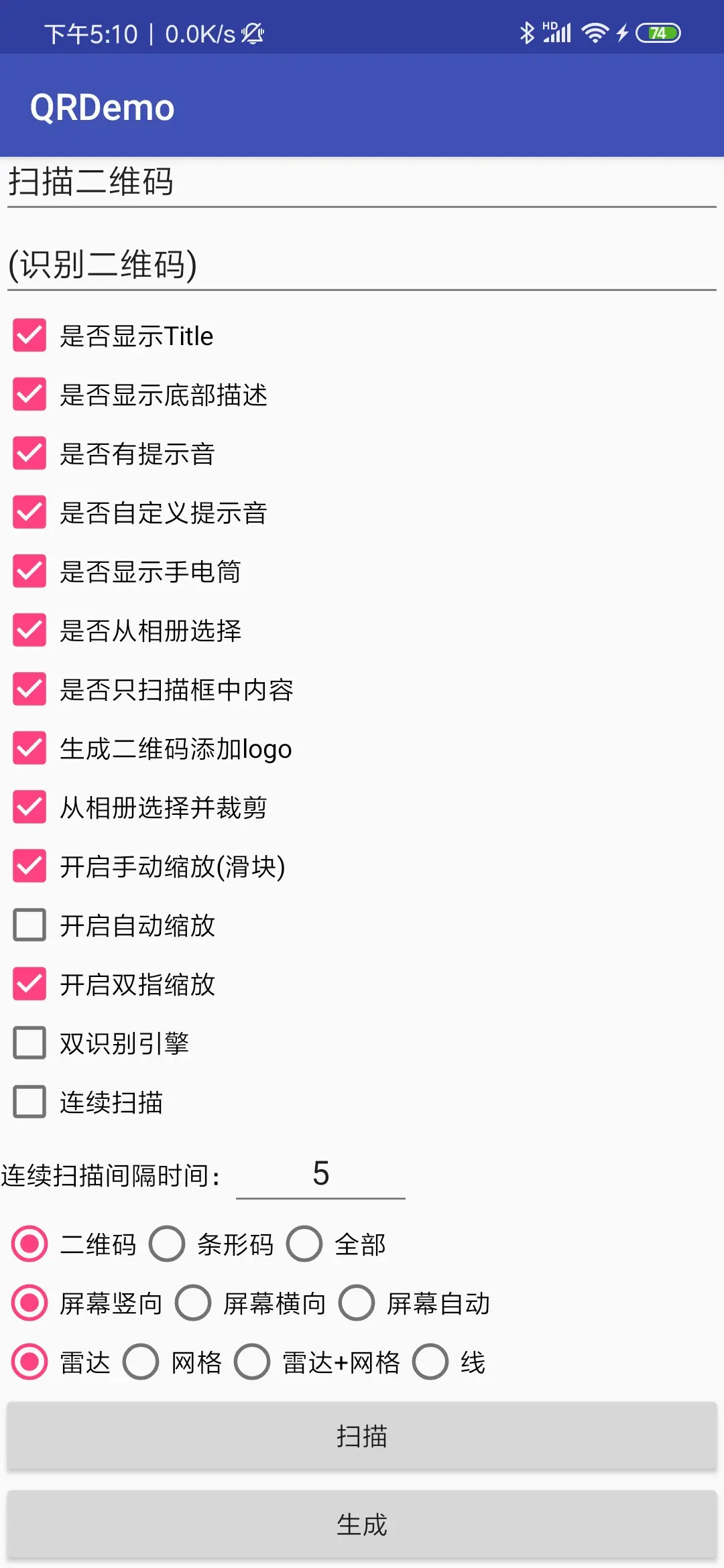Screen dimensions: 724x1568
Task: Tap the 扫描 button
Action: [x=362, y=1436]
